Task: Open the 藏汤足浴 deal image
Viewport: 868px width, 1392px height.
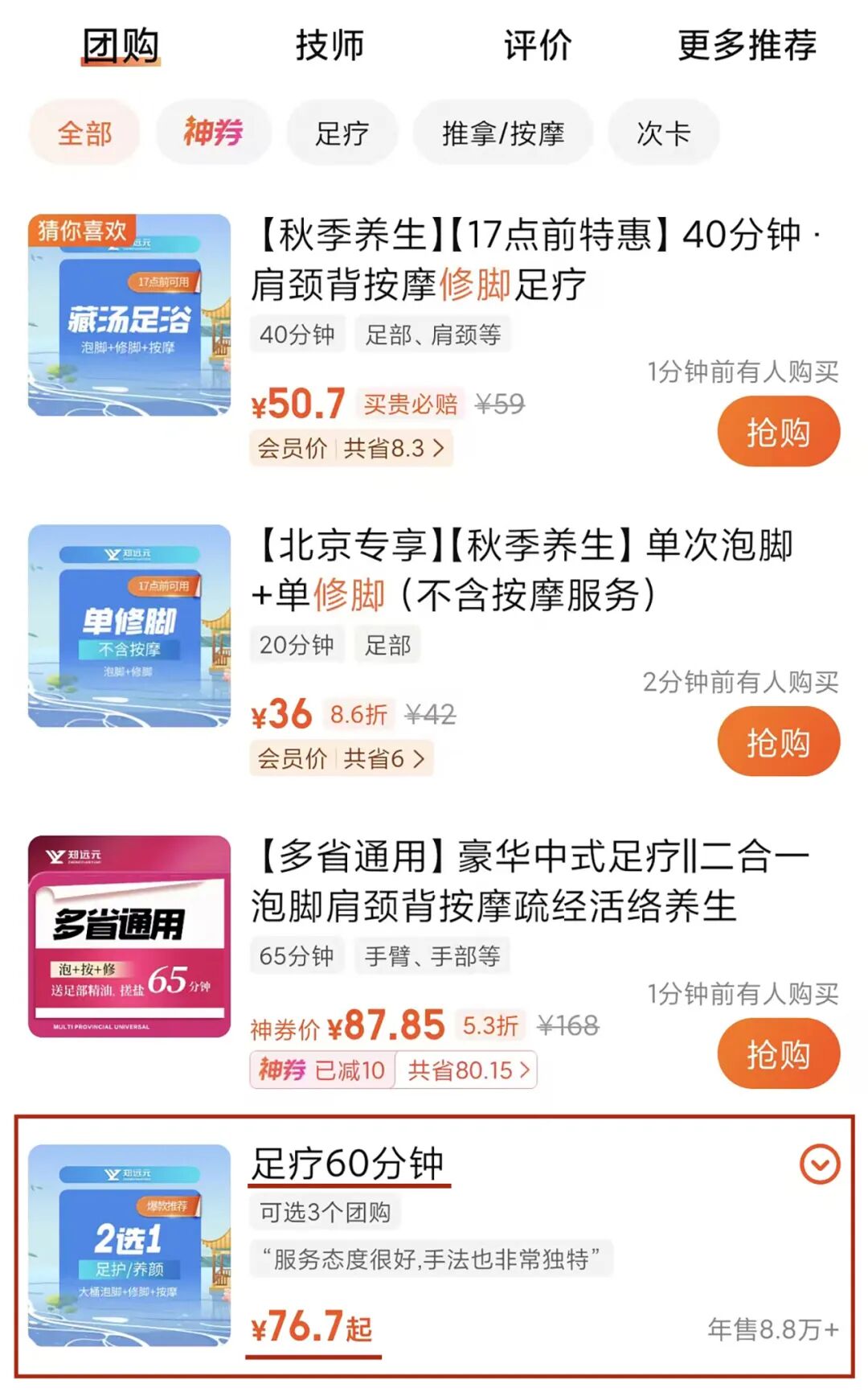Action: click(129, 315)
